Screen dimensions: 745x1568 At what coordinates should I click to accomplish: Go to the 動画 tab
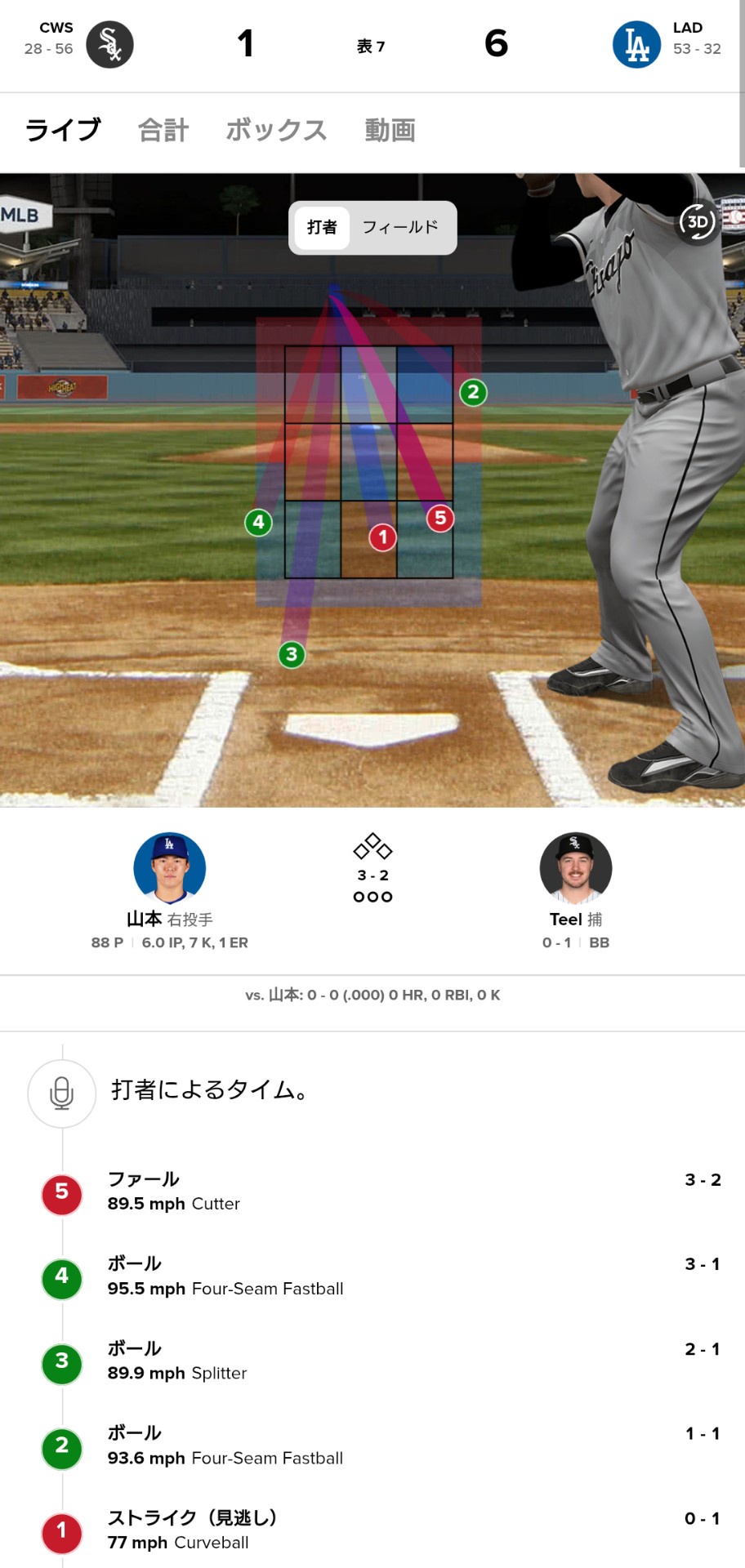pos(390,131)
